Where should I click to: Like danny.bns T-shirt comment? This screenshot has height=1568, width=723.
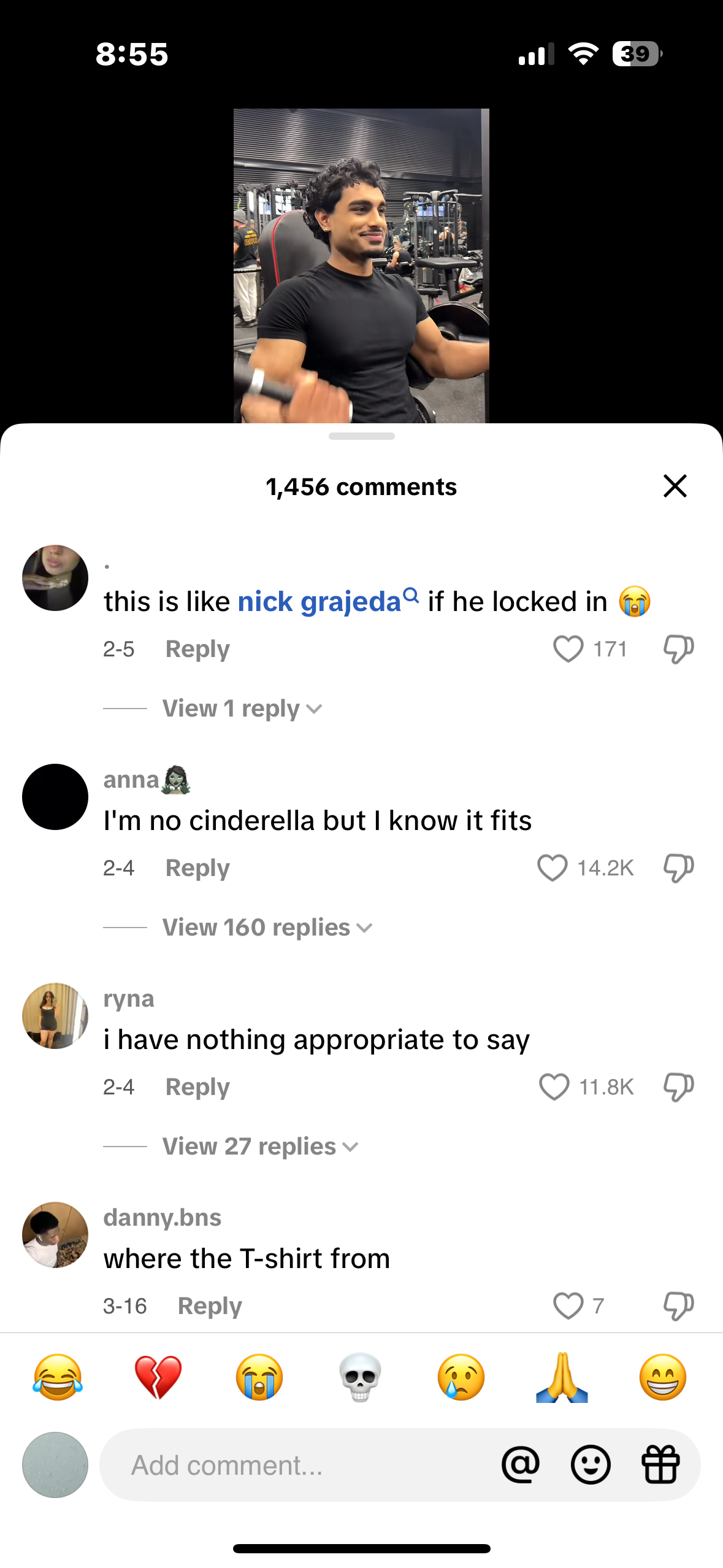568,1306
